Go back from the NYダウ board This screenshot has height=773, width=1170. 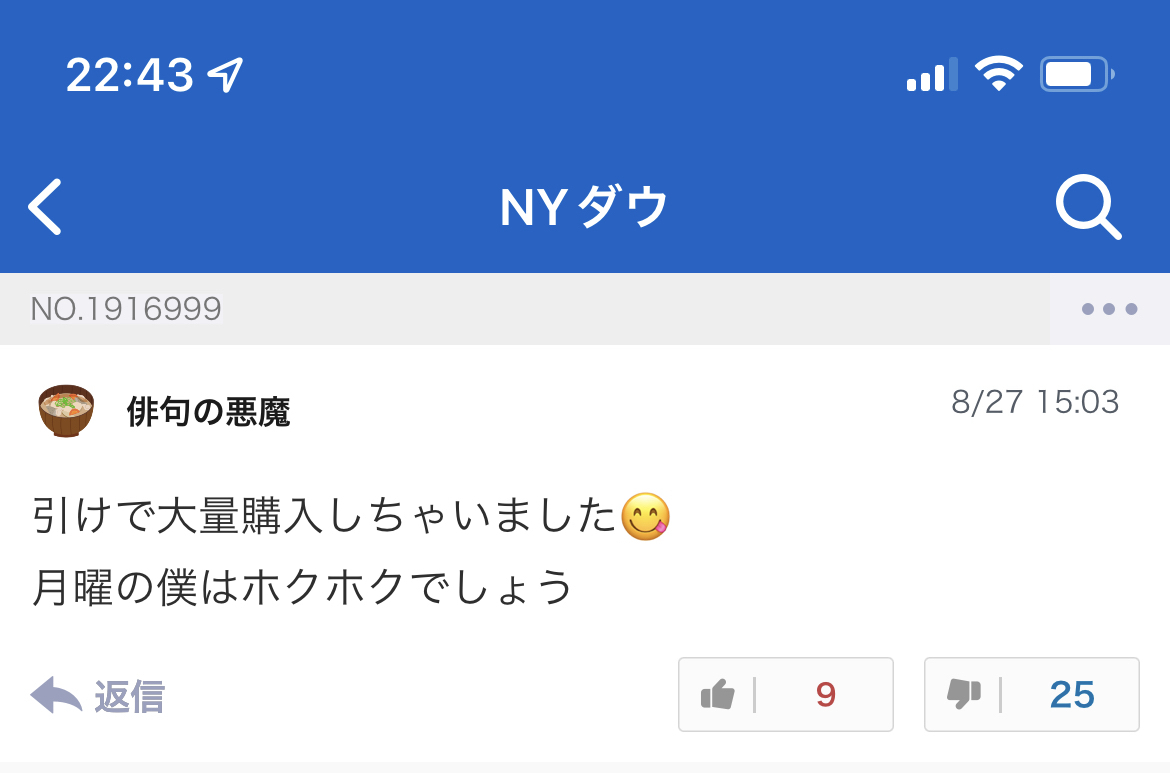point(46,207)
